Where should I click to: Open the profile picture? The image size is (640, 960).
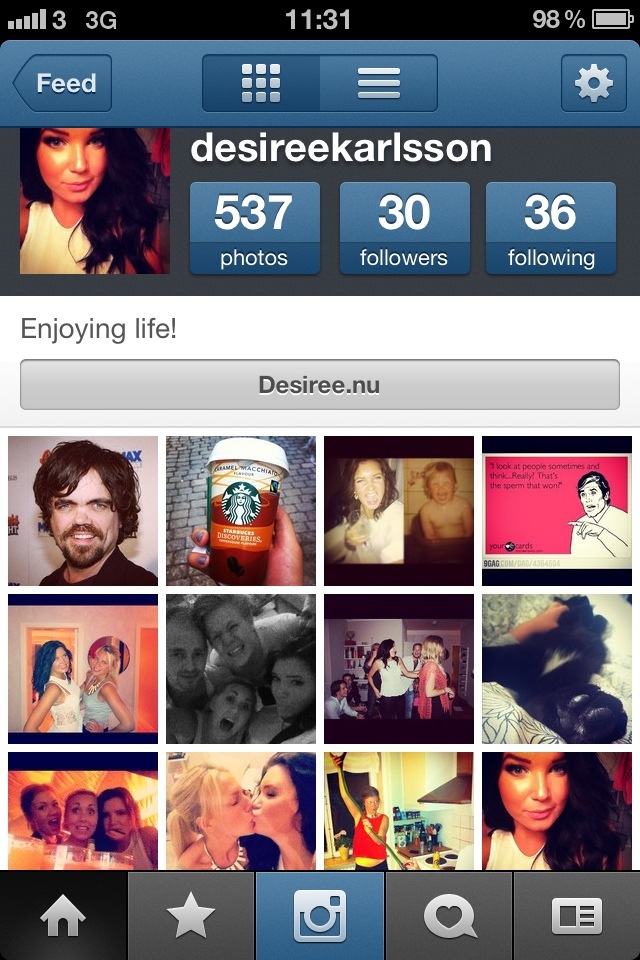(95, 200)
